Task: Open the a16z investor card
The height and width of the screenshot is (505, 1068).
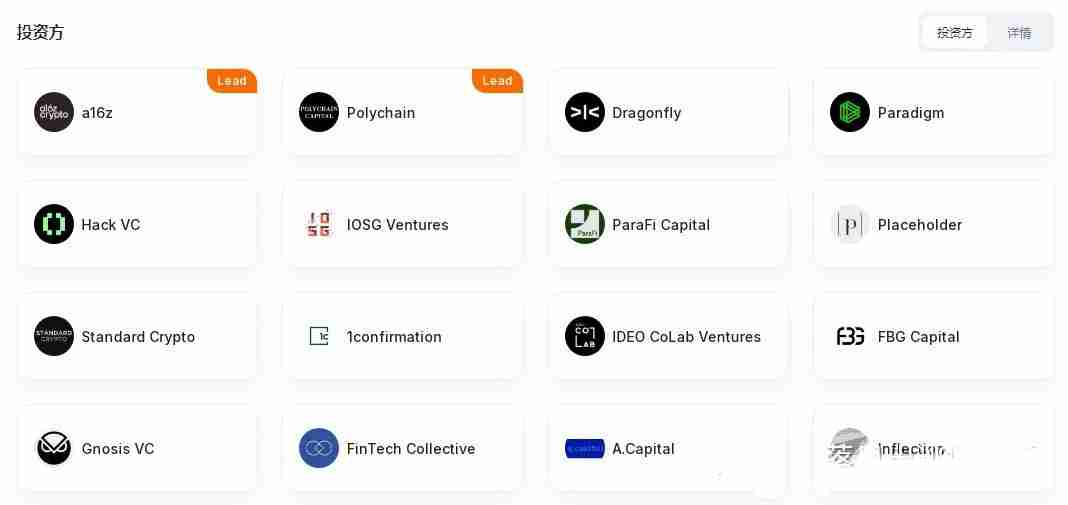Action: [137, 113]
